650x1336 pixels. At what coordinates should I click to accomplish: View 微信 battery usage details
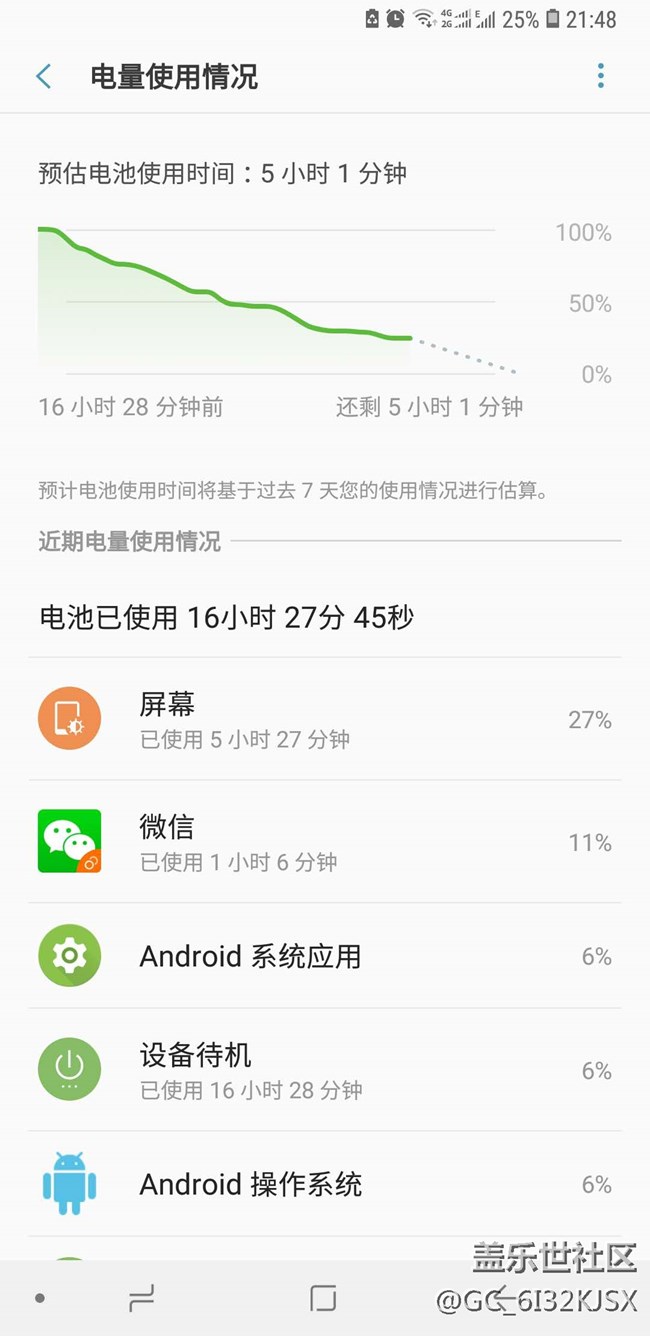(x=324, y=842)
